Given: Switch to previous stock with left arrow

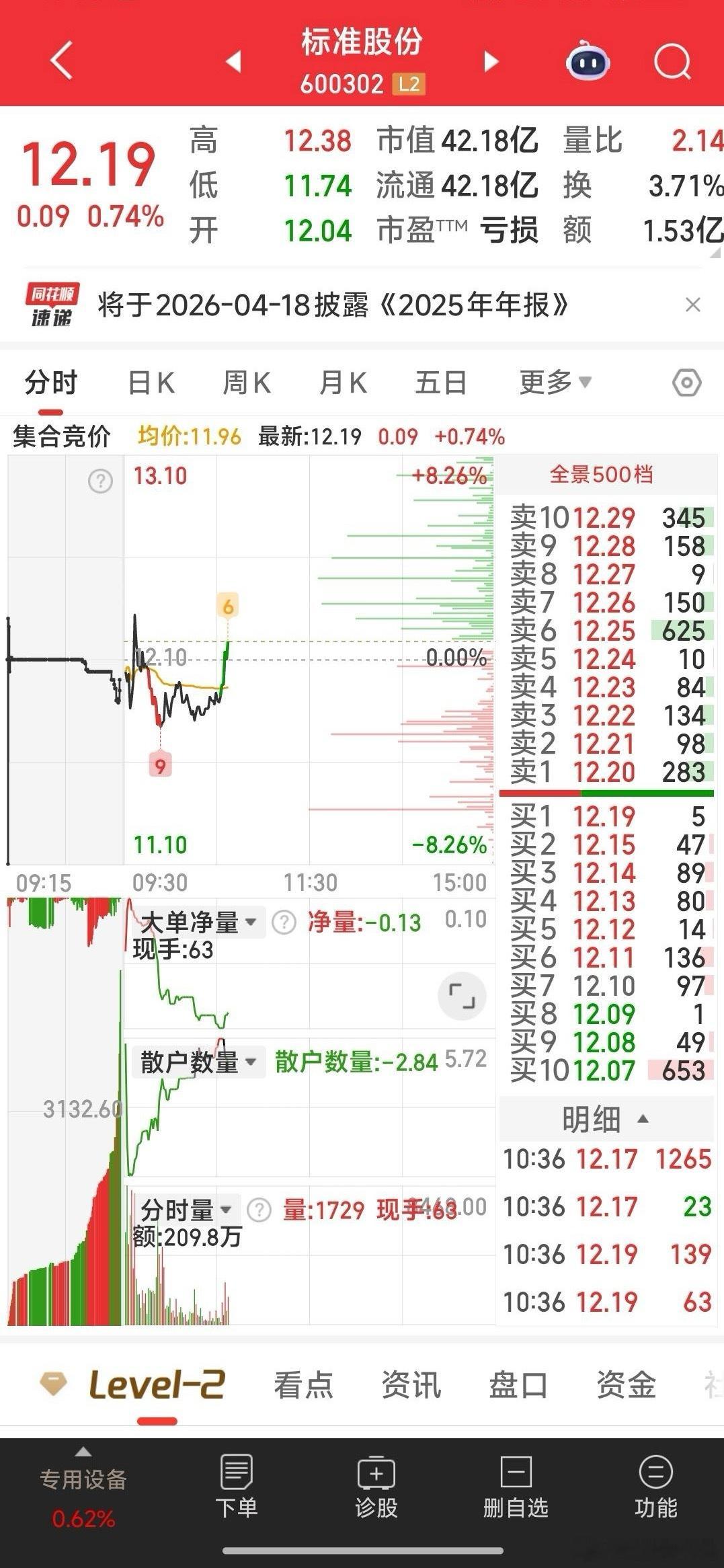Looking at the screenshot, I should 233,62.
